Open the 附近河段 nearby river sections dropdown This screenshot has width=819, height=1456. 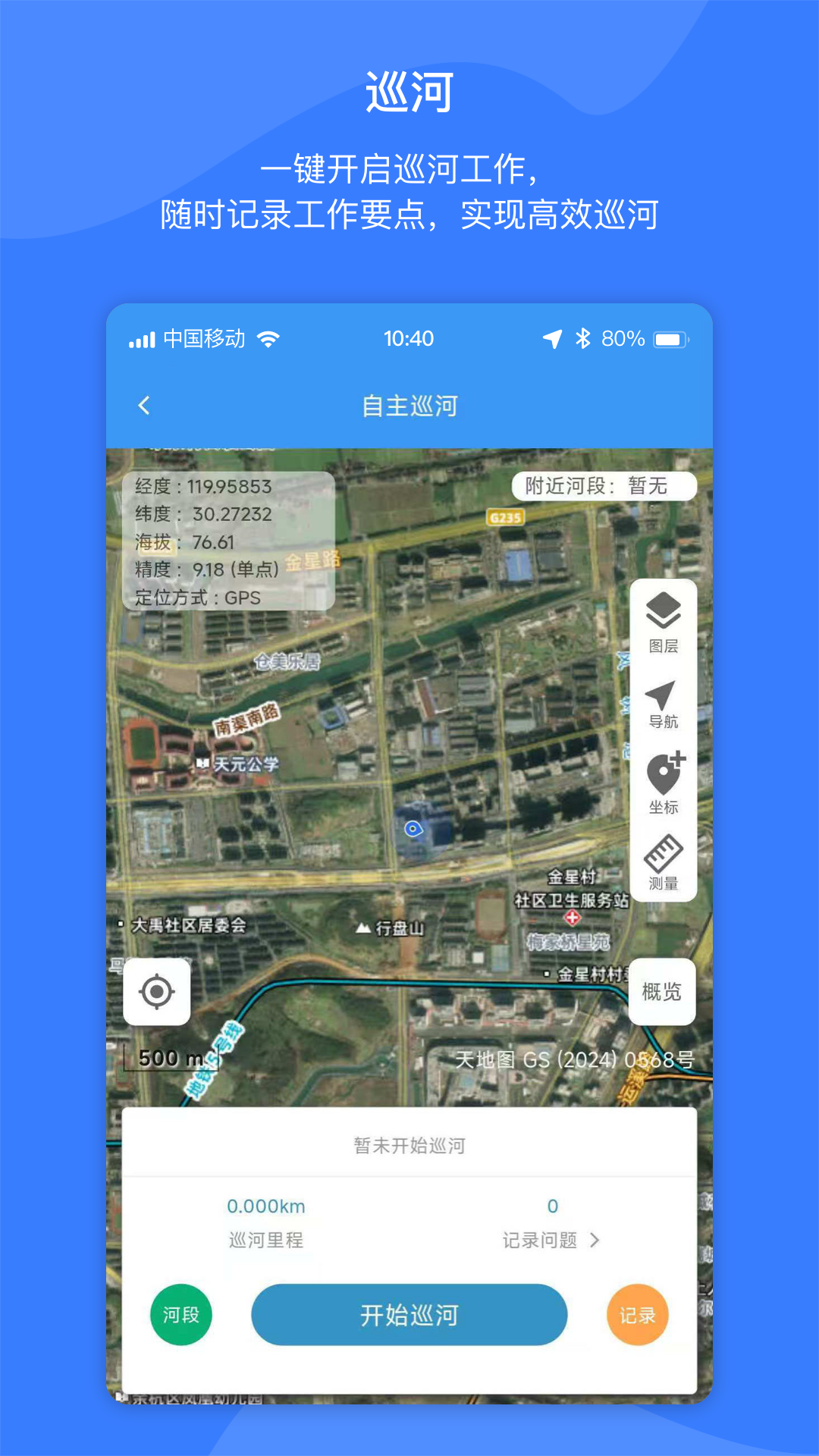coord(607,485)
